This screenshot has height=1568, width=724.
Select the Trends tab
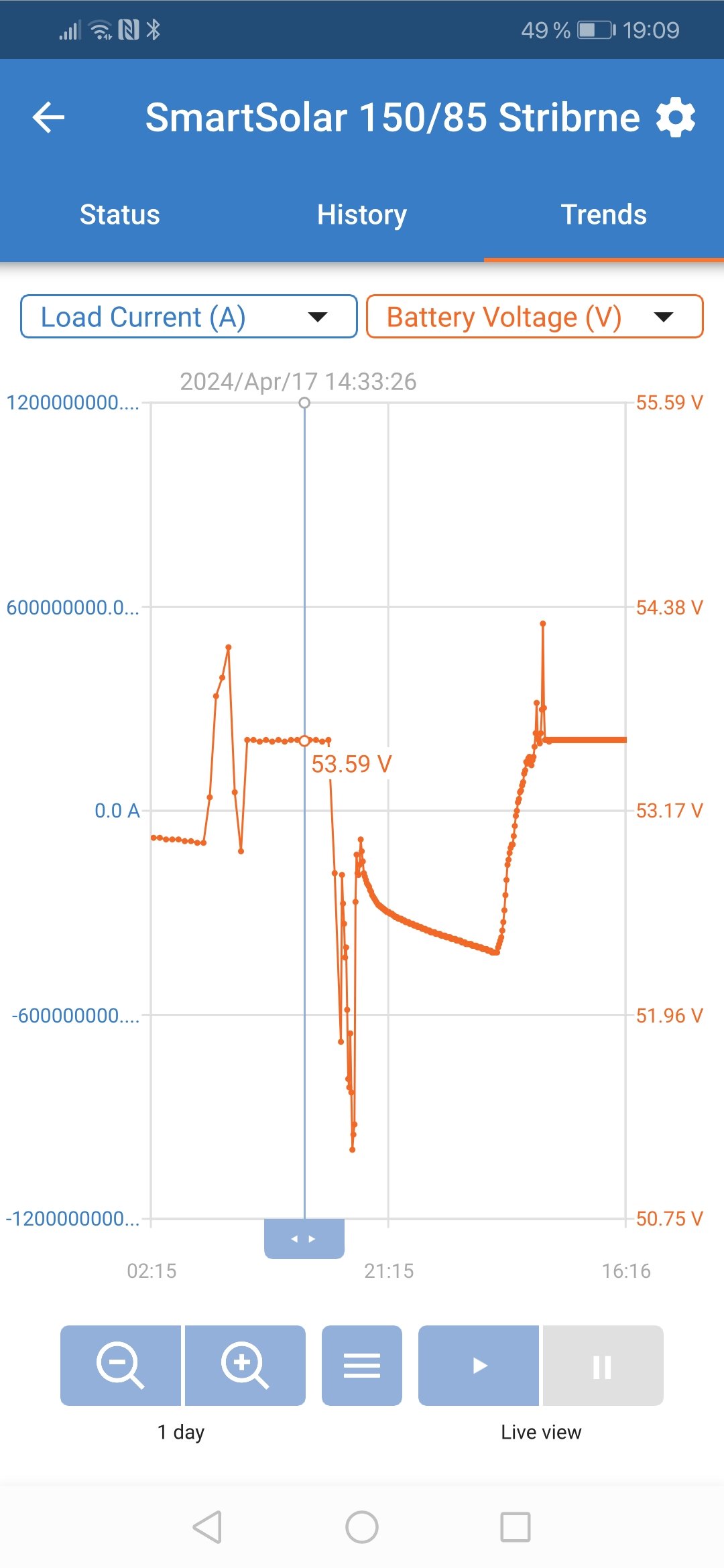[603, 215]
